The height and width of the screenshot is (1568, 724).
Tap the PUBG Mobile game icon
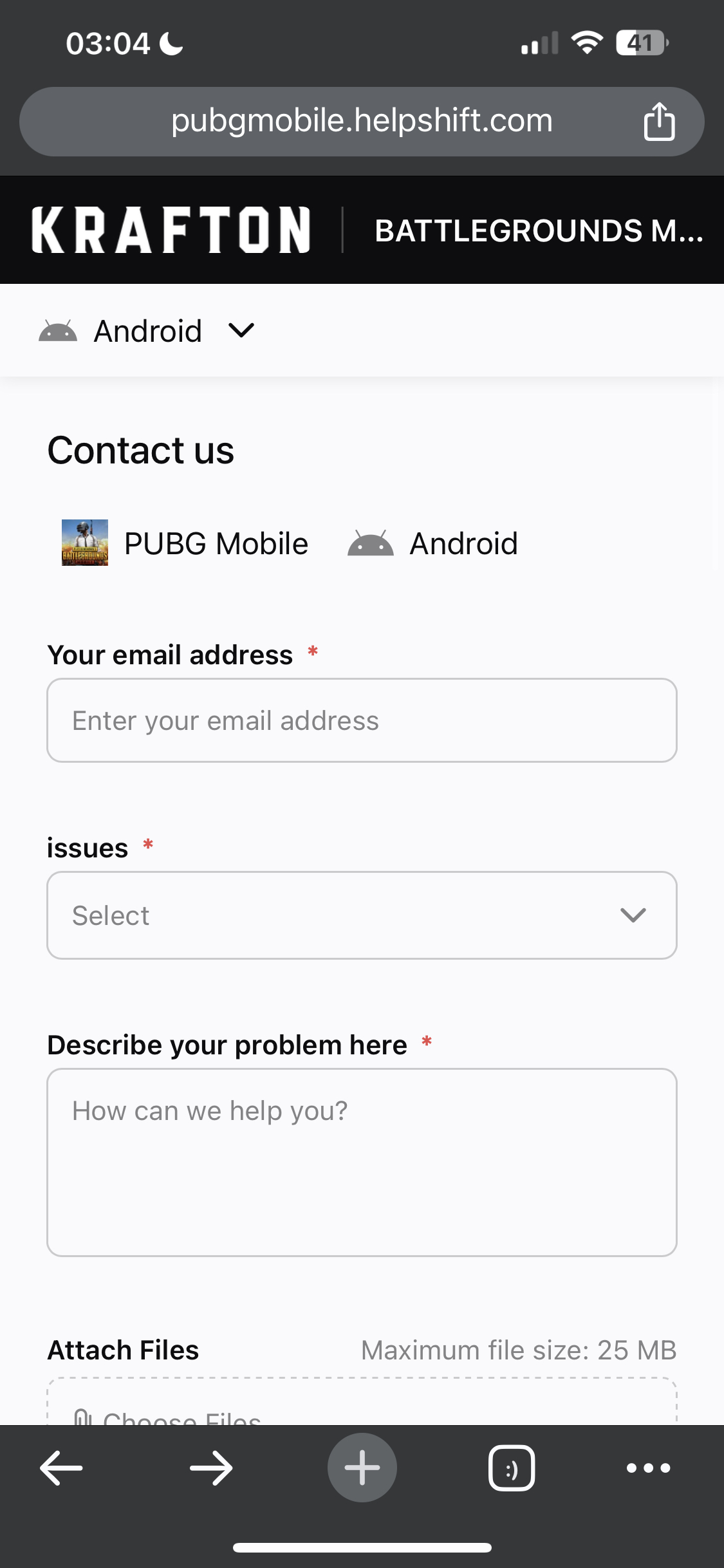click(x=84, y=543)
